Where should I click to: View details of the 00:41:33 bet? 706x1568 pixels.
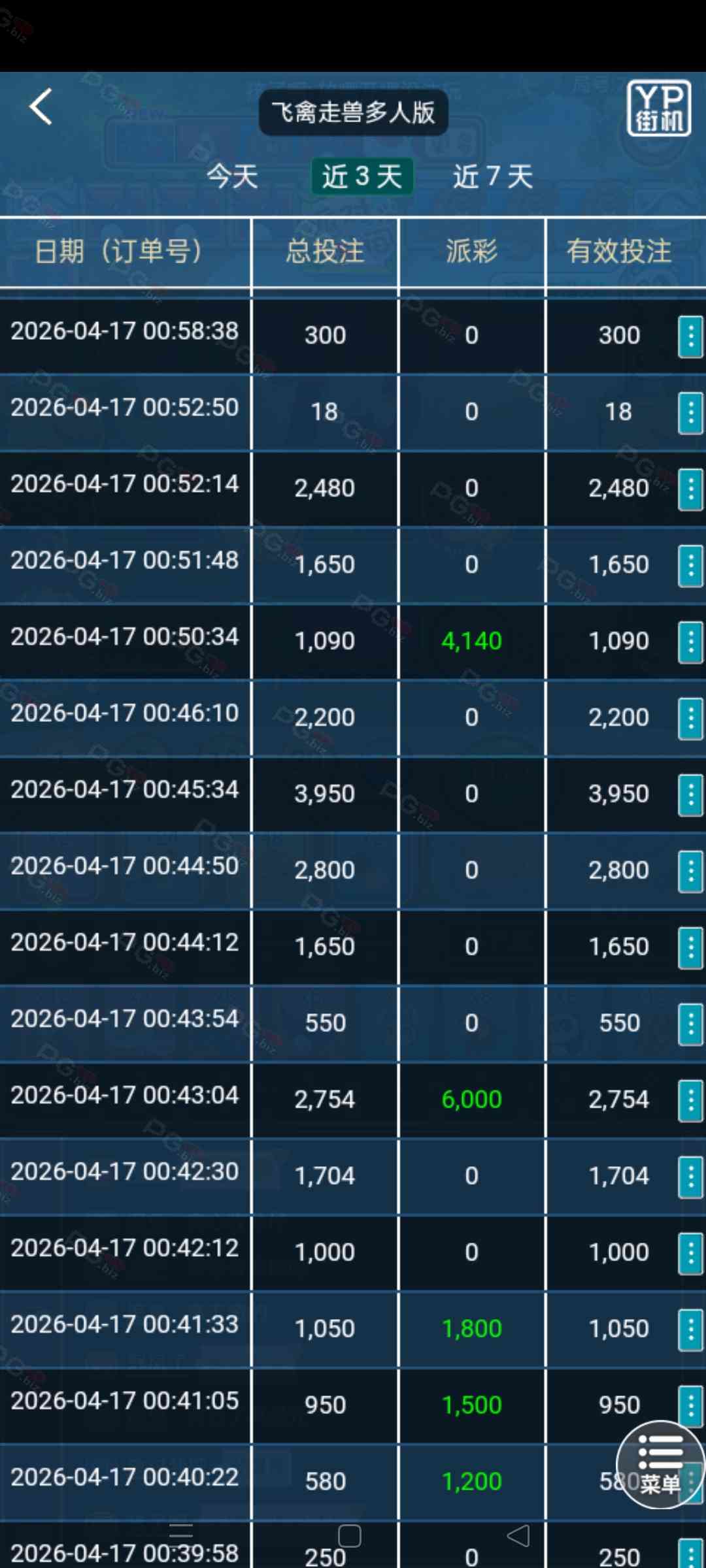(x=690, y=1330)
